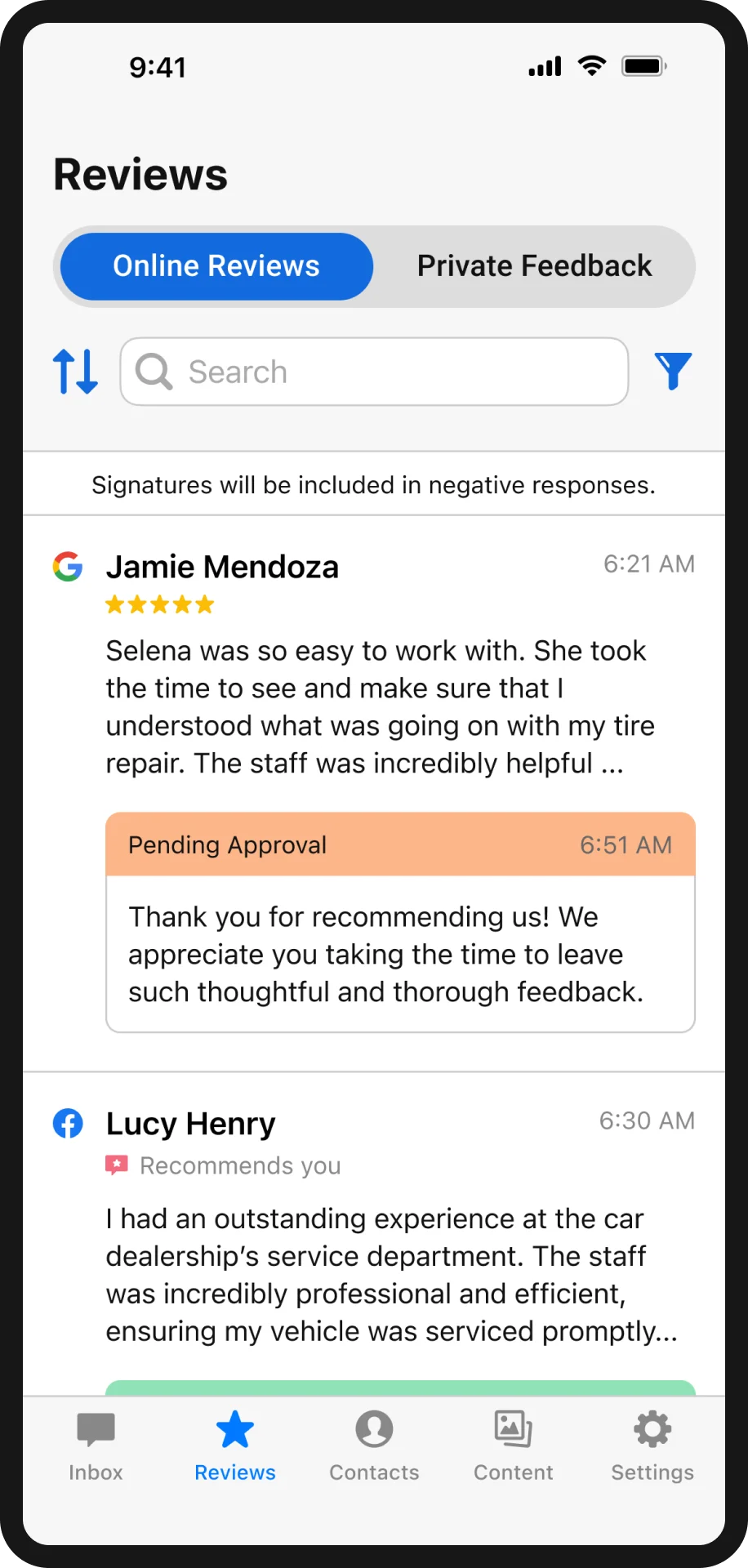Switch to the Contacts tab
Viewport: 748px width, 1568px height.
click(374, 1447)
